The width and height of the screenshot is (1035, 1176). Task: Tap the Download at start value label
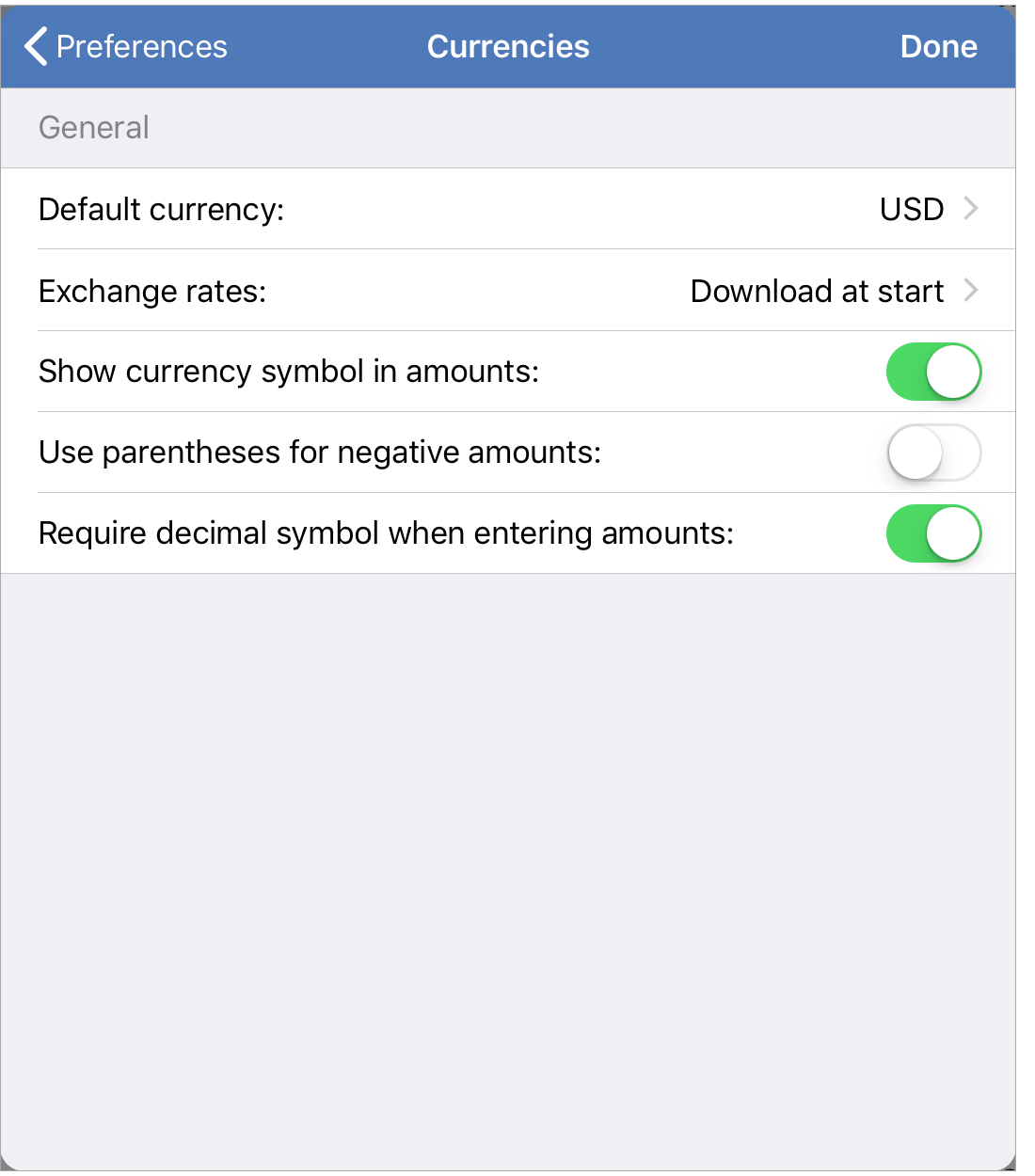point(816,291)
